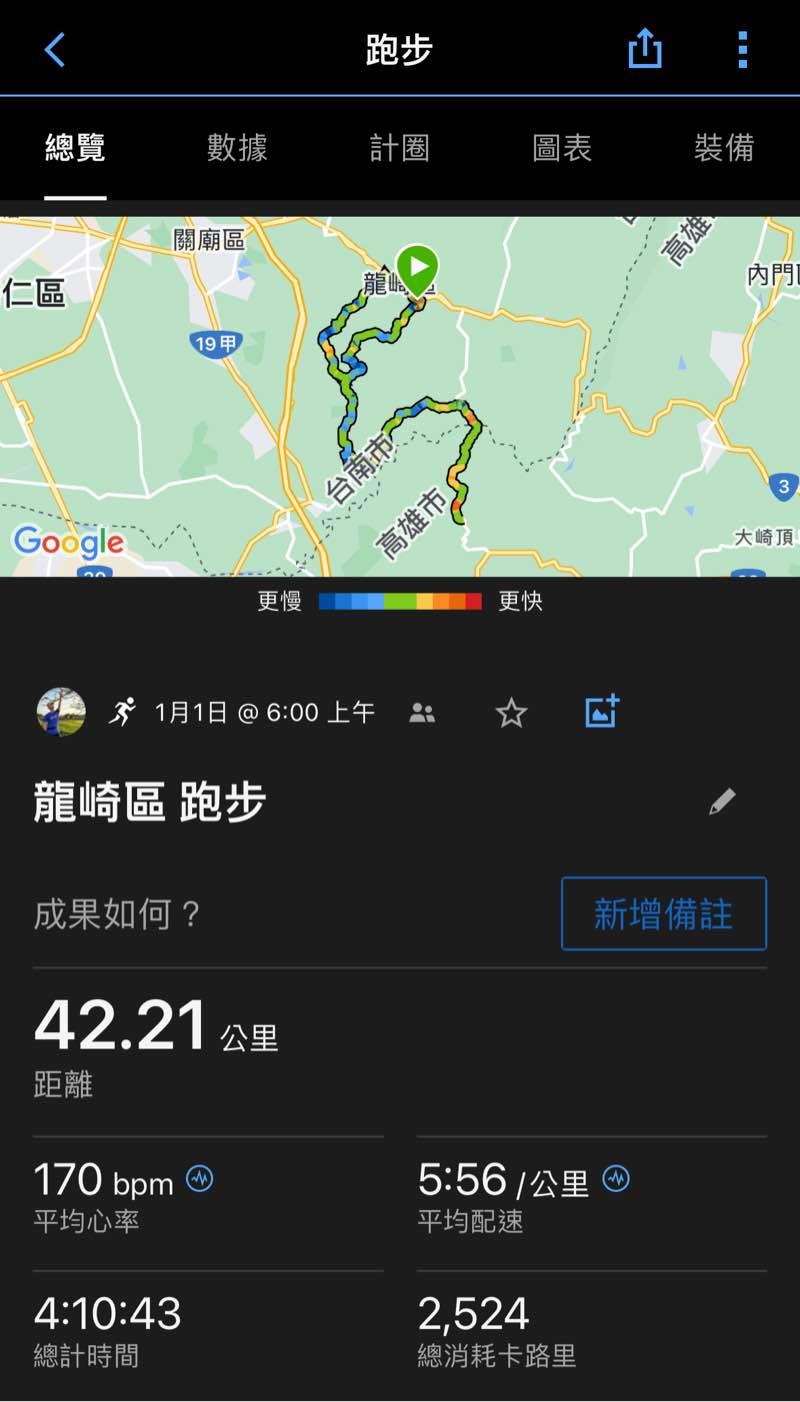Select the 總覽 tab

click(75, 148)
